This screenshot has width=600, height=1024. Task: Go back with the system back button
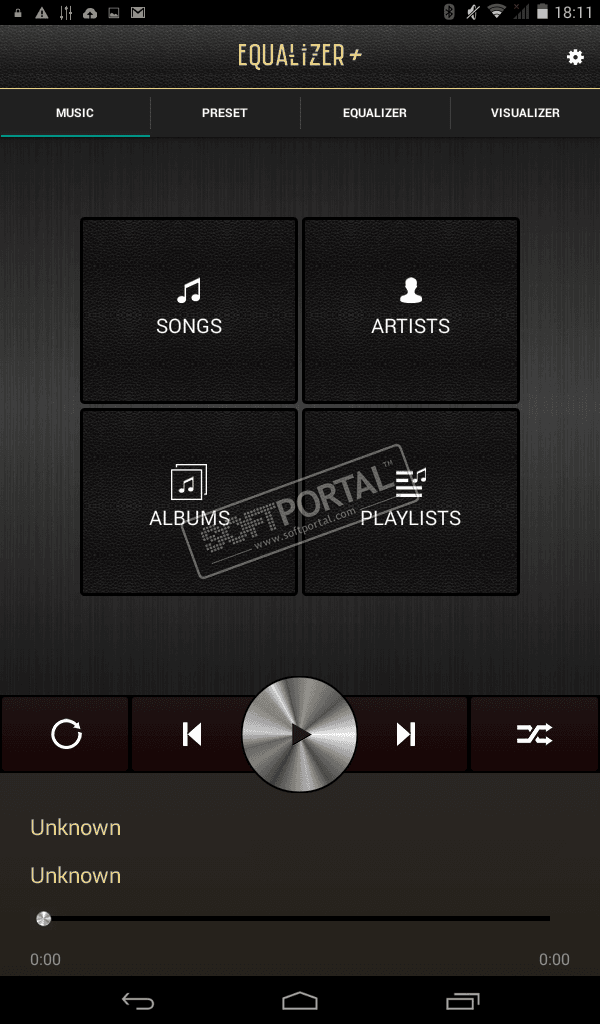click(138, 1000)
